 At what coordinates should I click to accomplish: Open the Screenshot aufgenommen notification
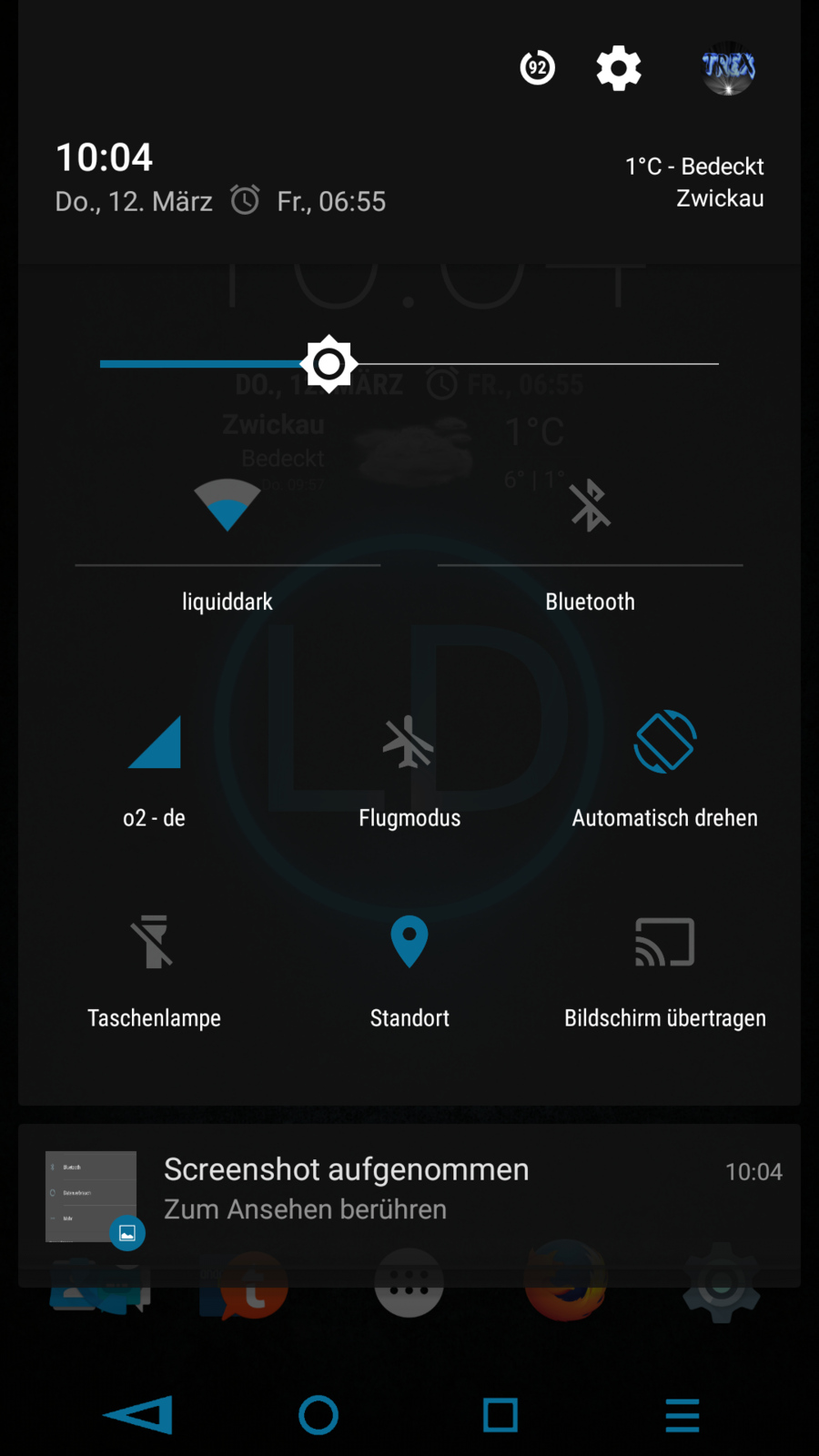[409, 1188]
